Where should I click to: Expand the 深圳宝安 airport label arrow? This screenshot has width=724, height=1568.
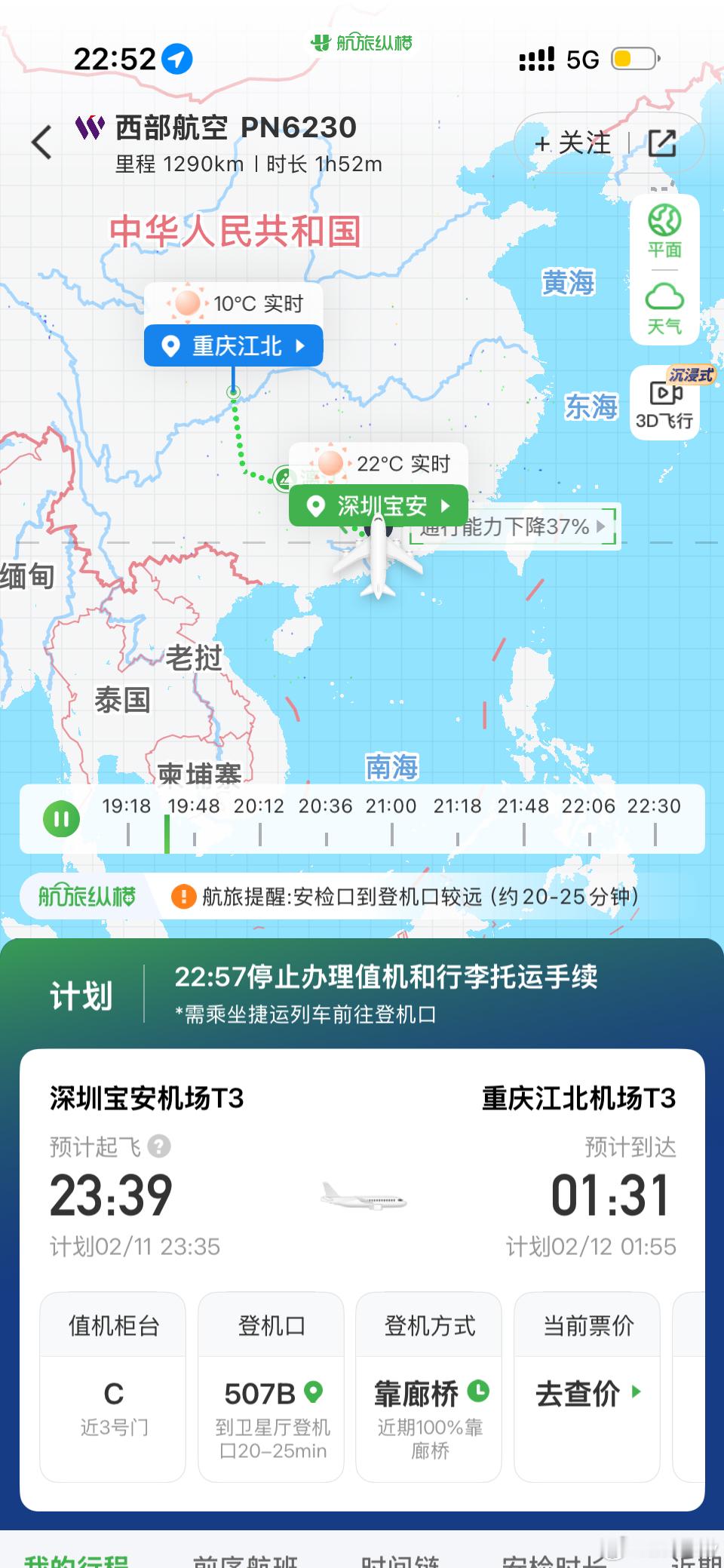pos(444,506)
